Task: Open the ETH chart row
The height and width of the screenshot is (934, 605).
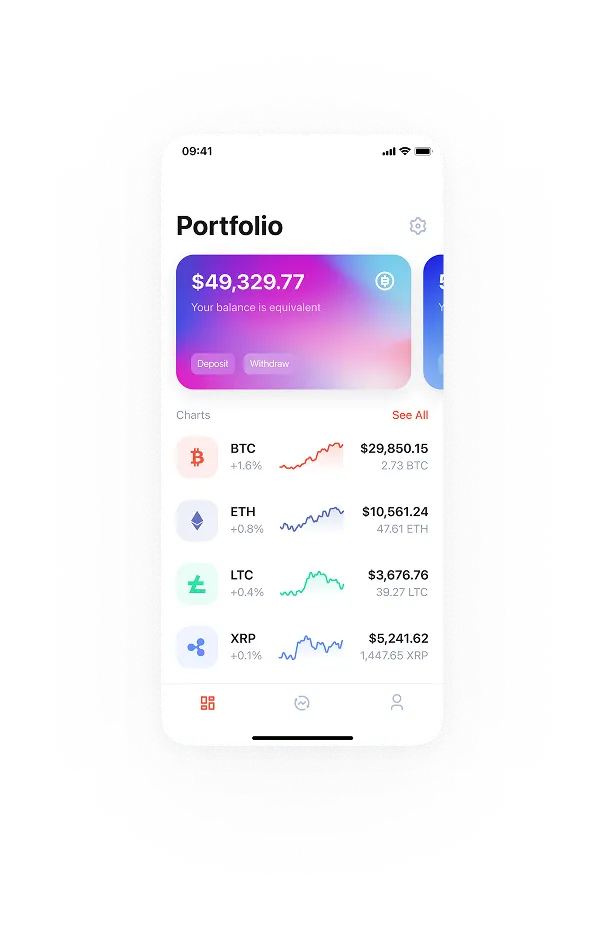Action: [302, 520]
